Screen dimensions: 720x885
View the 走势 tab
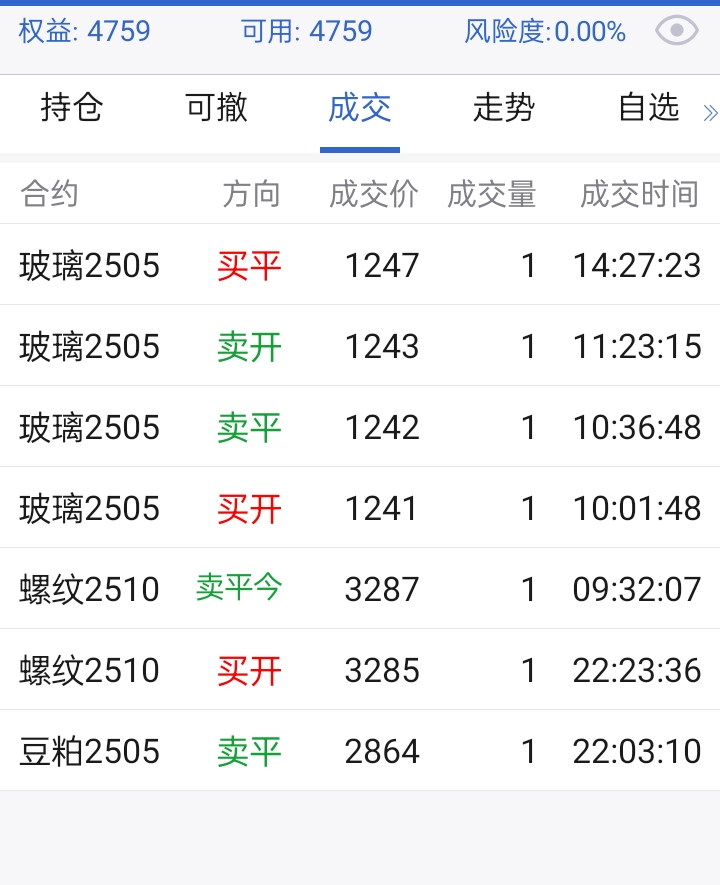pyautogui.click(x=504, y=108)
